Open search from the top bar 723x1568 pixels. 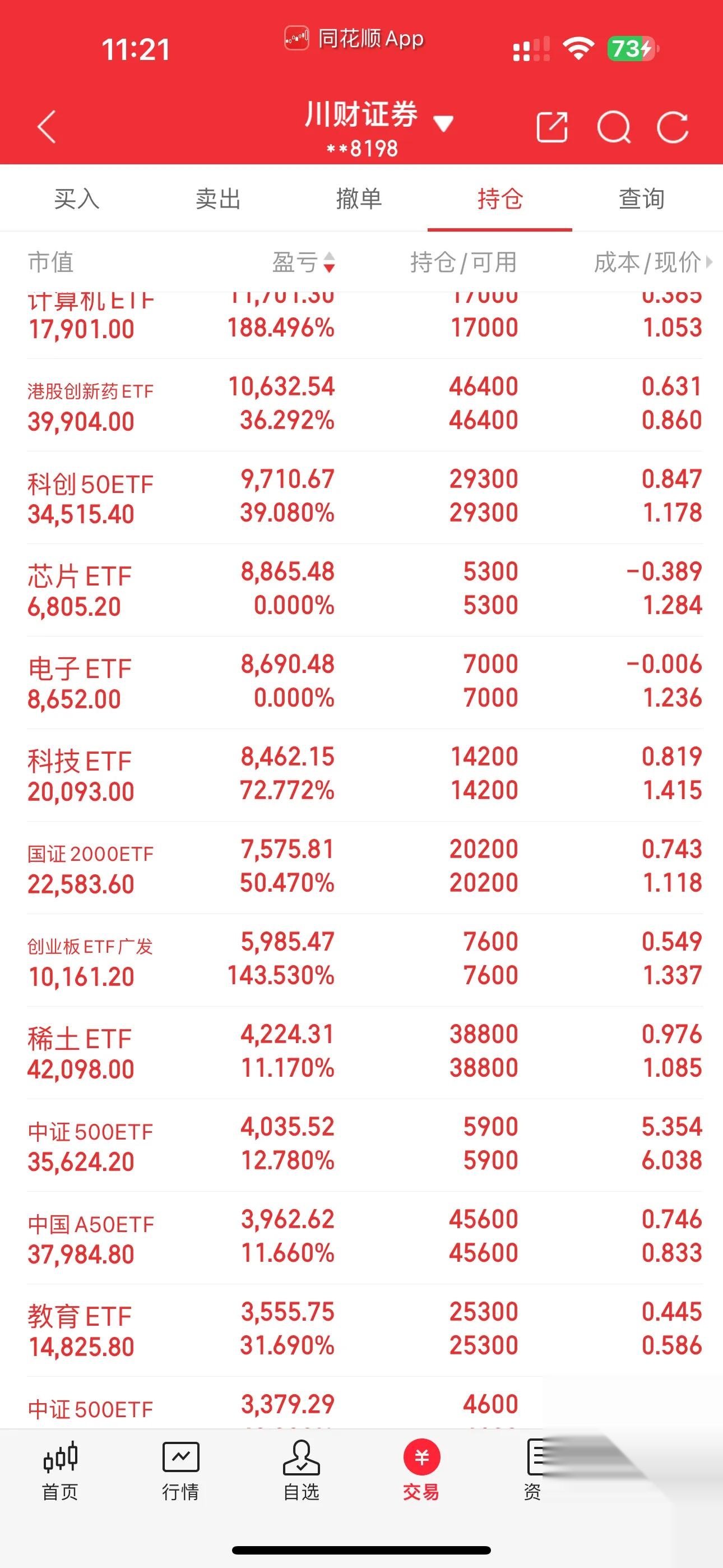click(615, 127)
